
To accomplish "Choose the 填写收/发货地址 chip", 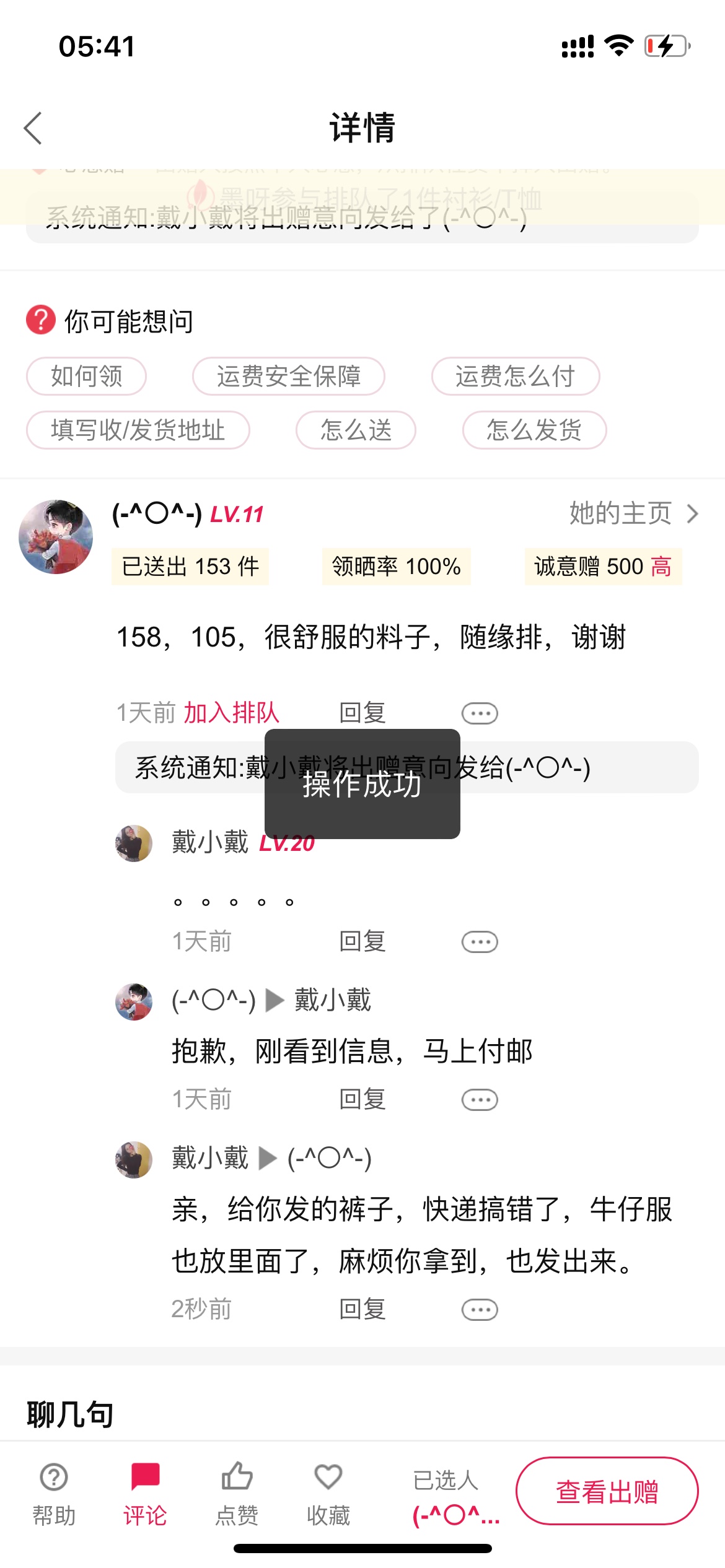I will 138,430.
